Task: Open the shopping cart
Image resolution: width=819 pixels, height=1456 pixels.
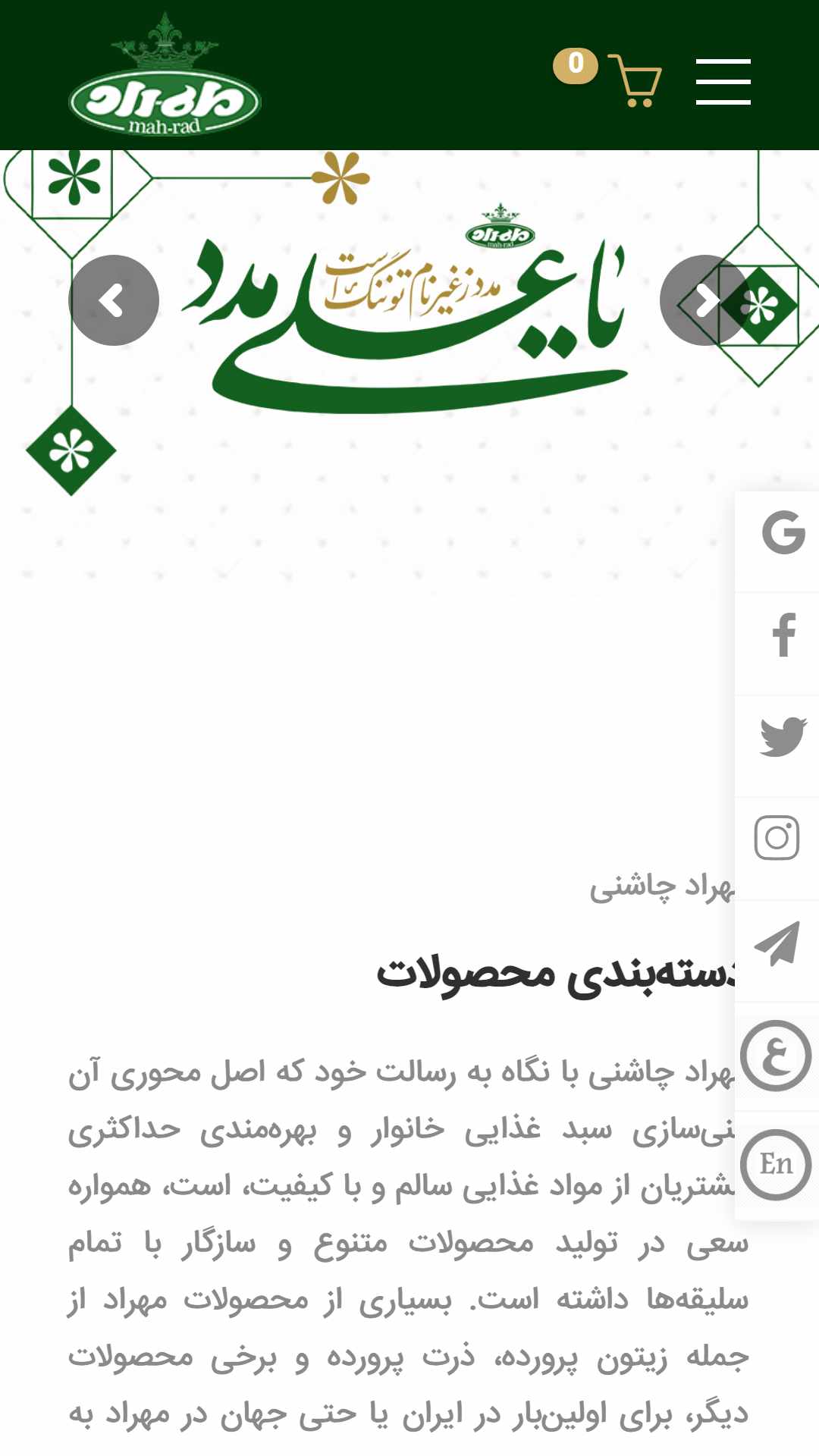Action: (x=634, y=80)
